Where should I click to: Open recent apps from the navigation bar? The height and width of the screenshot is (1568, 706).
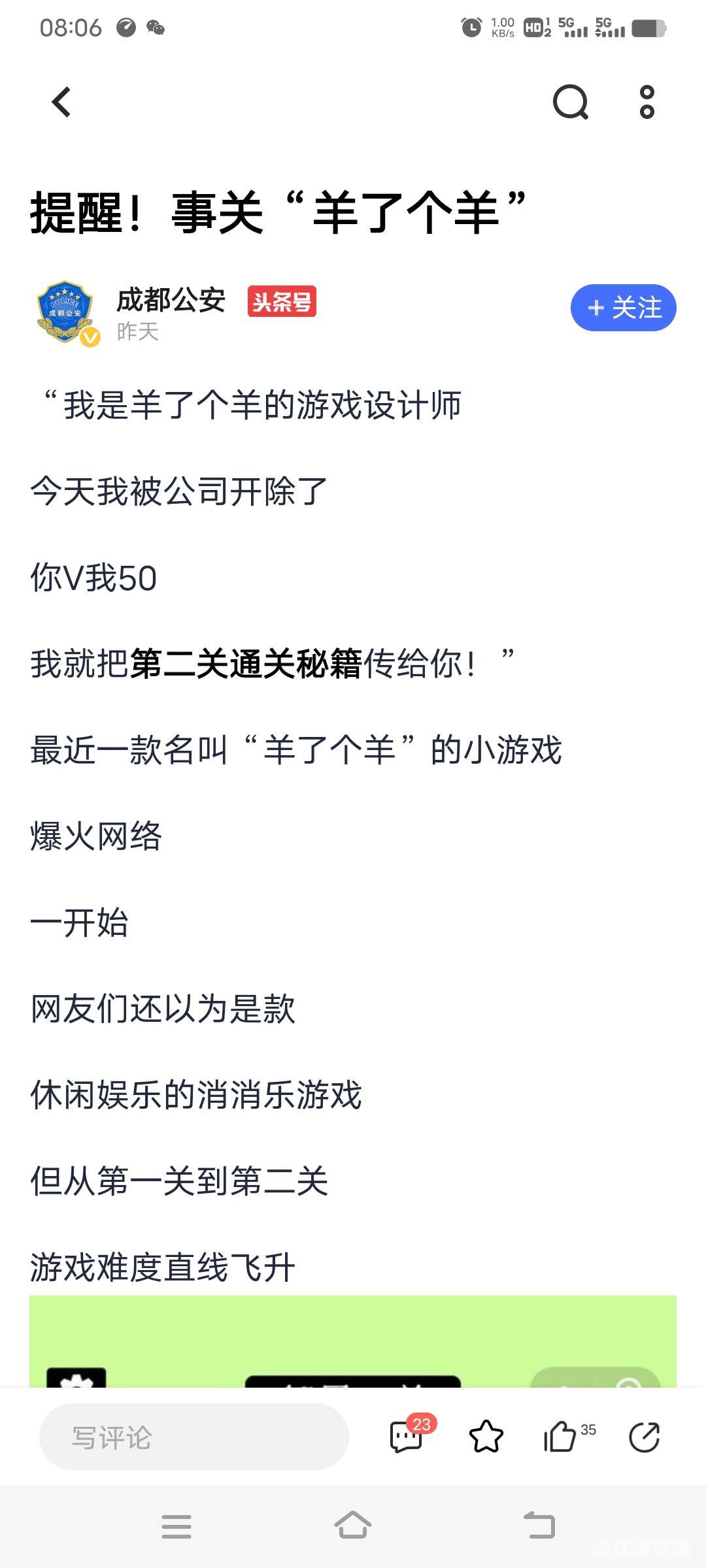[x=176, y=1526]
